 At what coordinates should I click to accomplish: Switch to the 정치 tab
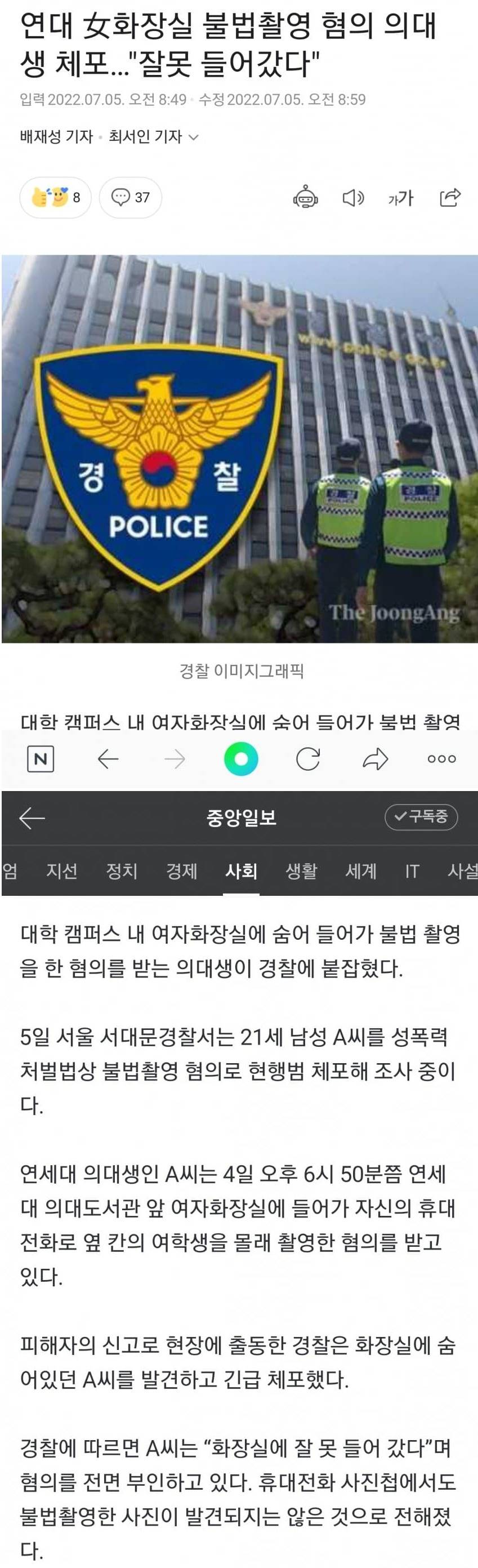point(122,871)
